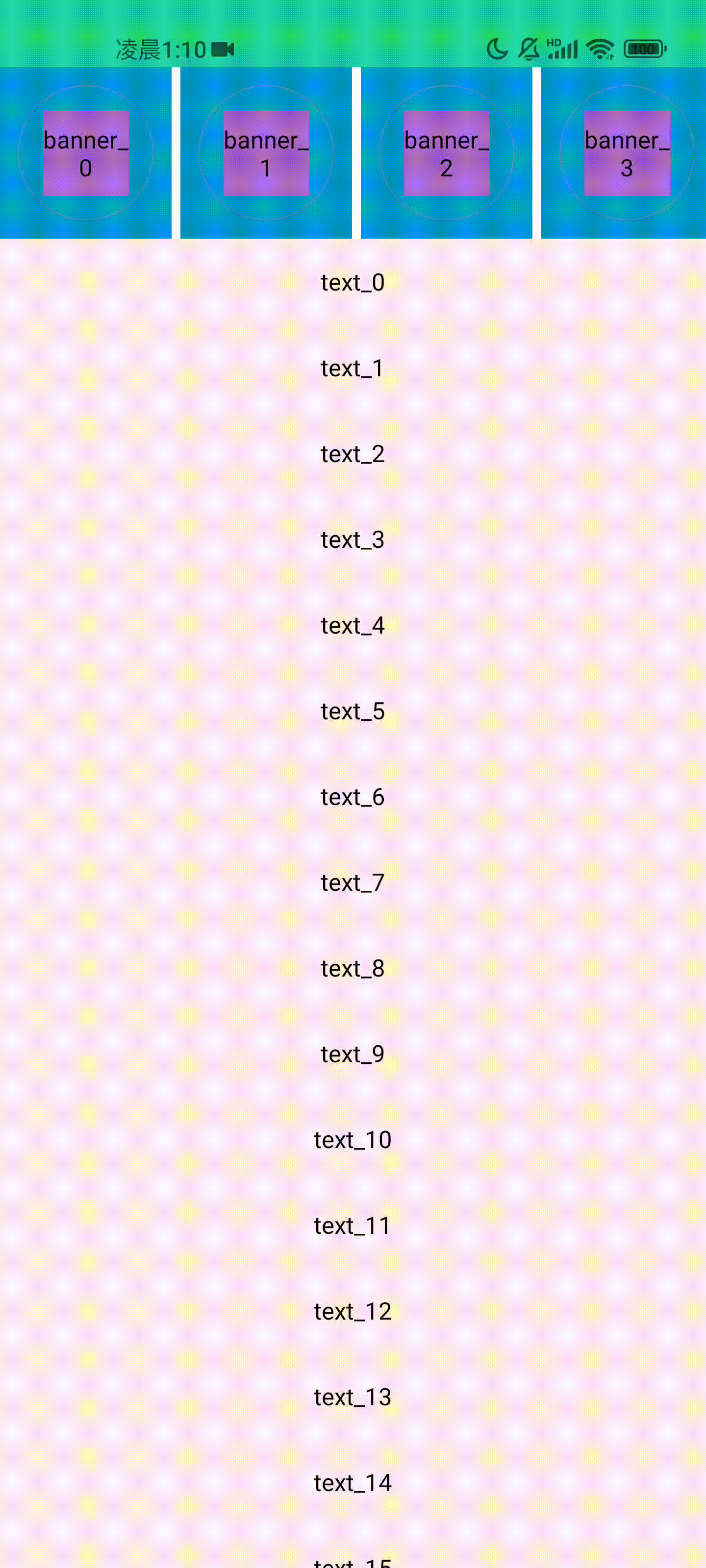Tap list row text_7
Screen dimensions: 706x1568
(x=353, y=882)
